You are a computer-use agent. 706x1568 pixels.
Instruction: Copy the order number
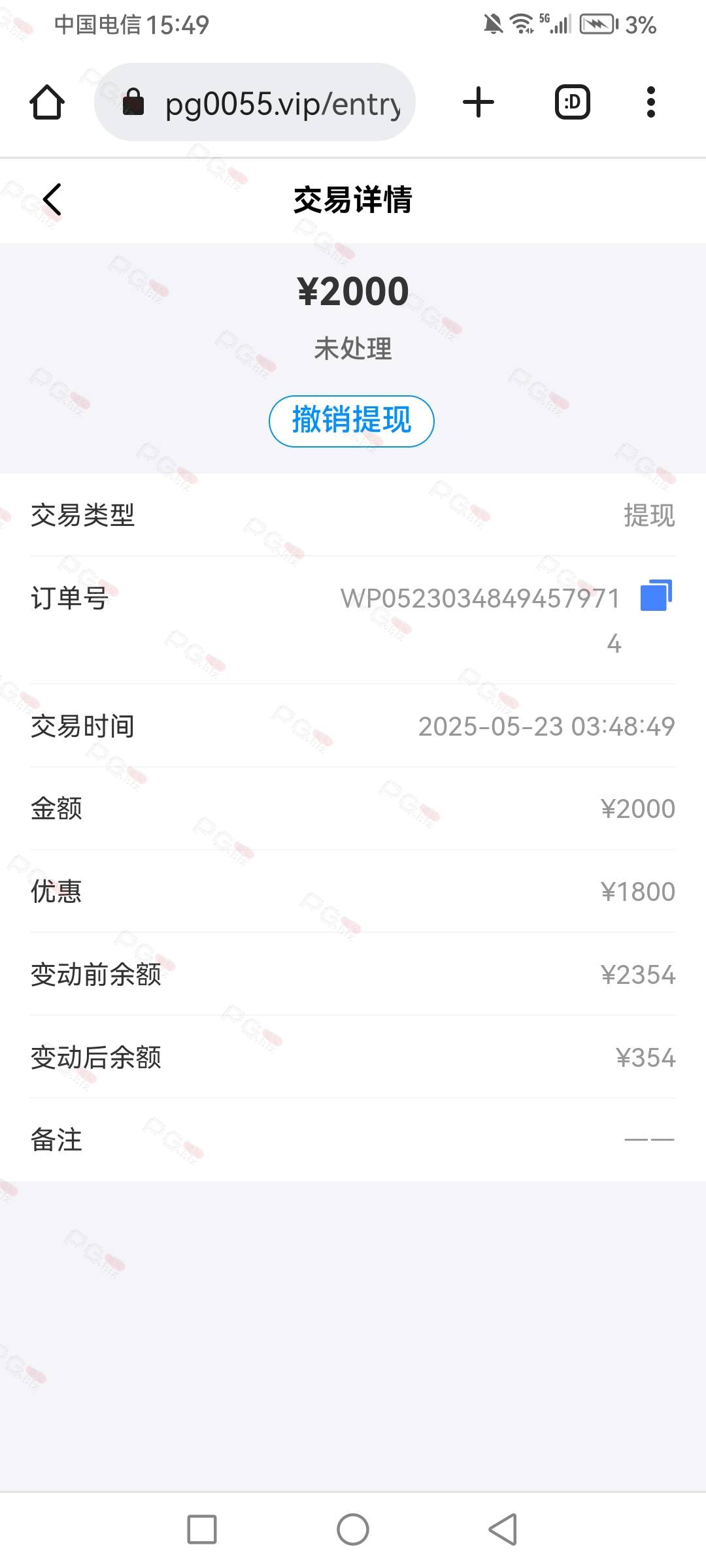click(656, 595)
